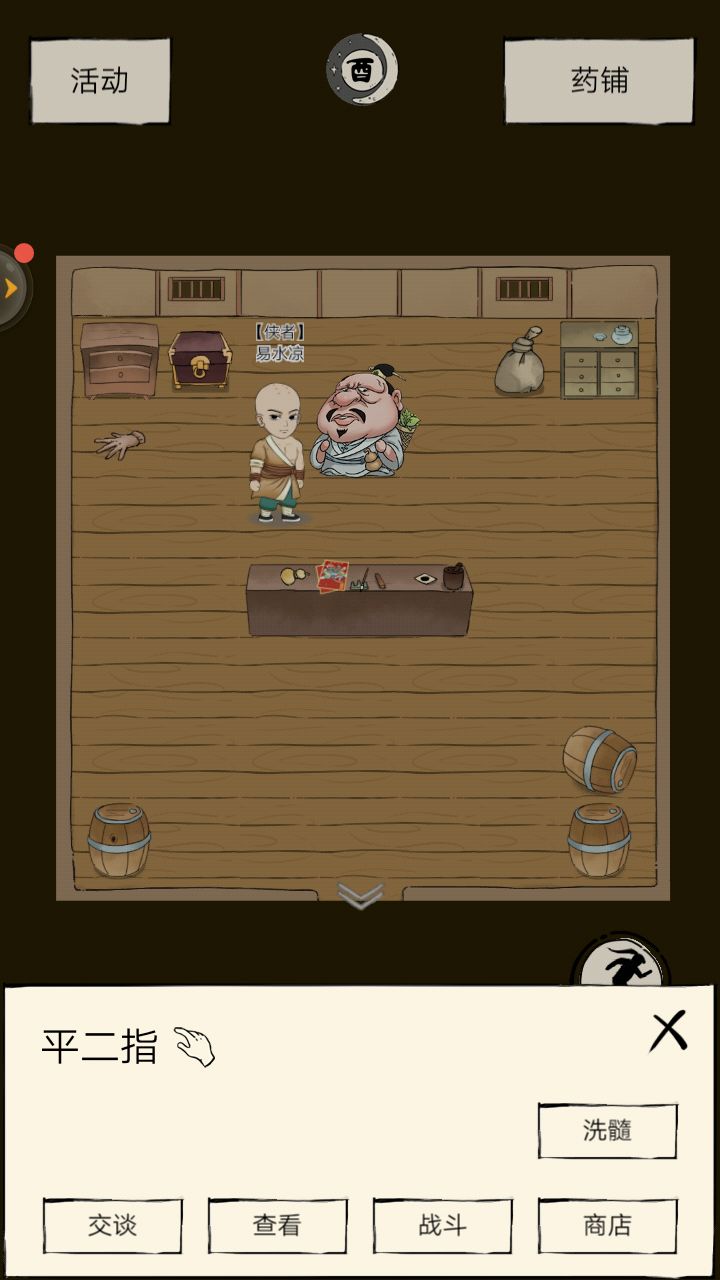Click the medicine drawer cabinet

[x=600, y=360]
